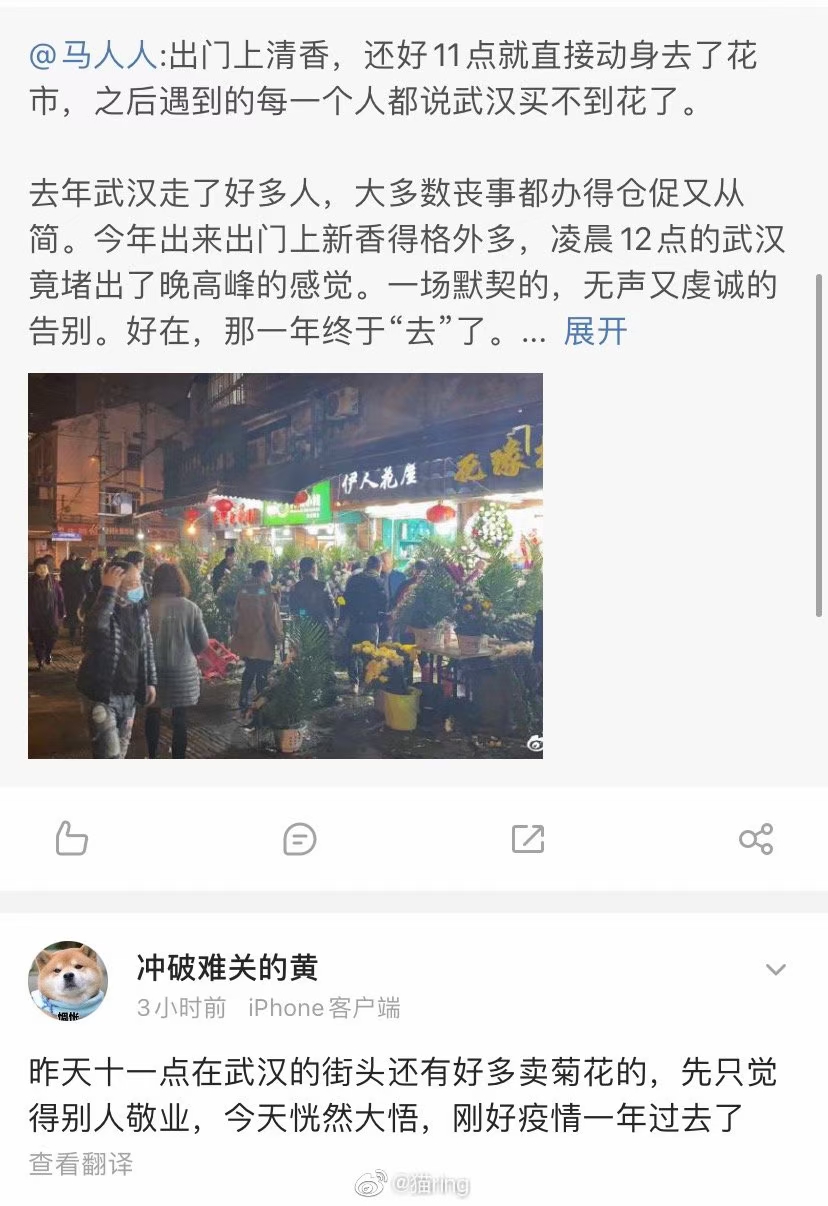828x1206 pixels.
Task: Share the post via share icon
Action: tap(756, 838)
